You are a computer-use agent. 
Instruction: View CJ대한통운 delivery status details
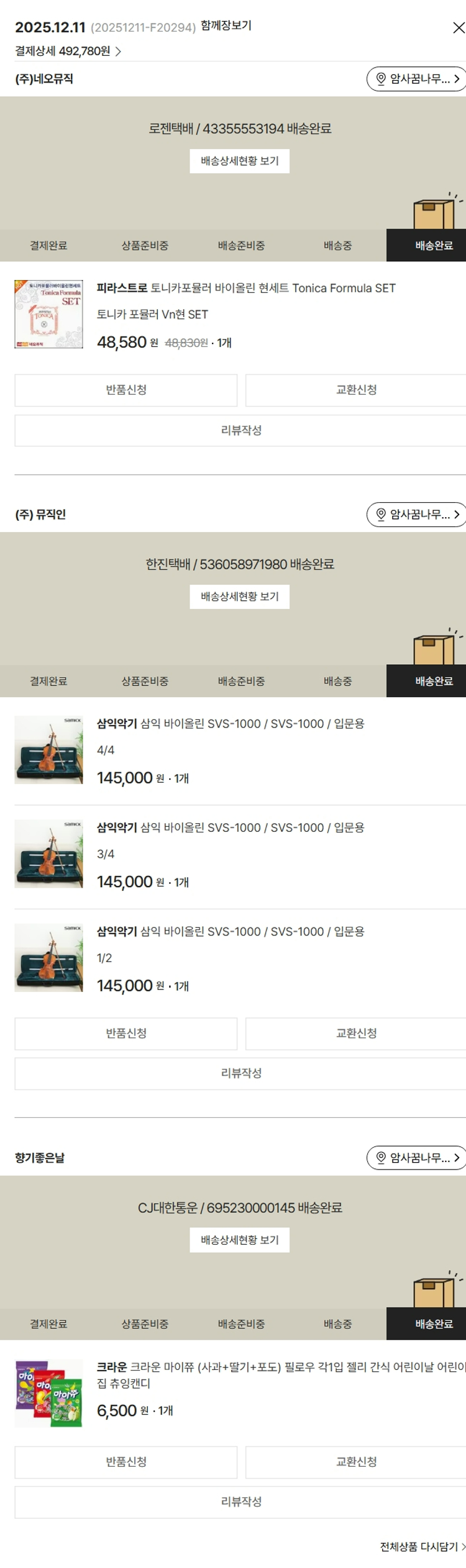coord(239,1240)
